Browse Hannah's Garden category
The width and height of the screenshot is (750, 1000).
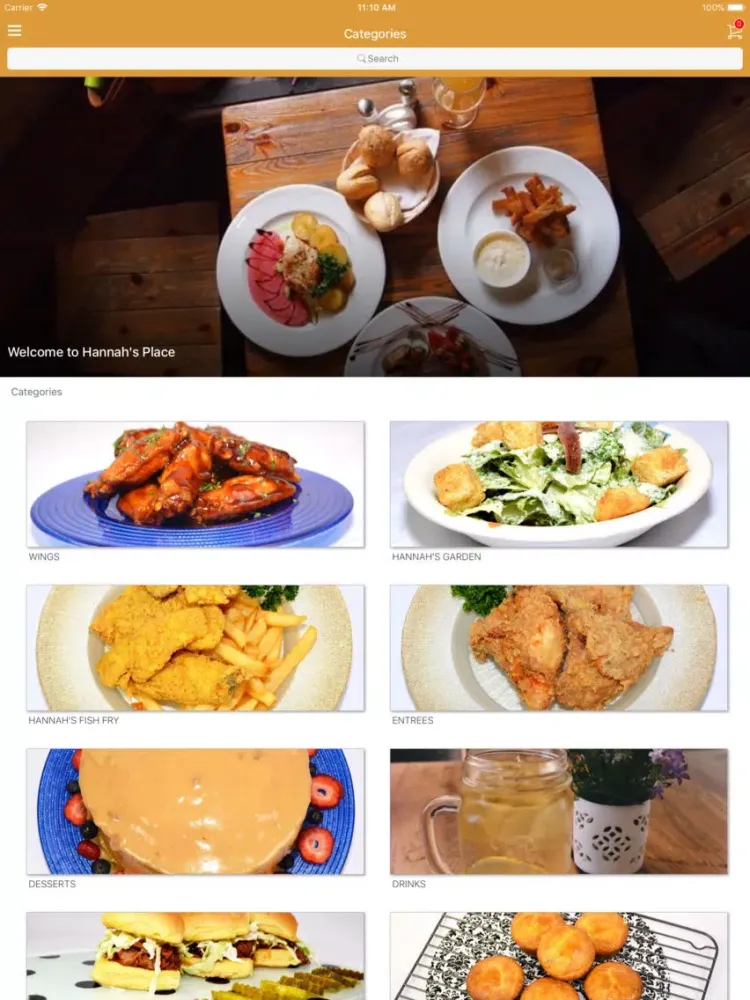(x=559, y=484)
